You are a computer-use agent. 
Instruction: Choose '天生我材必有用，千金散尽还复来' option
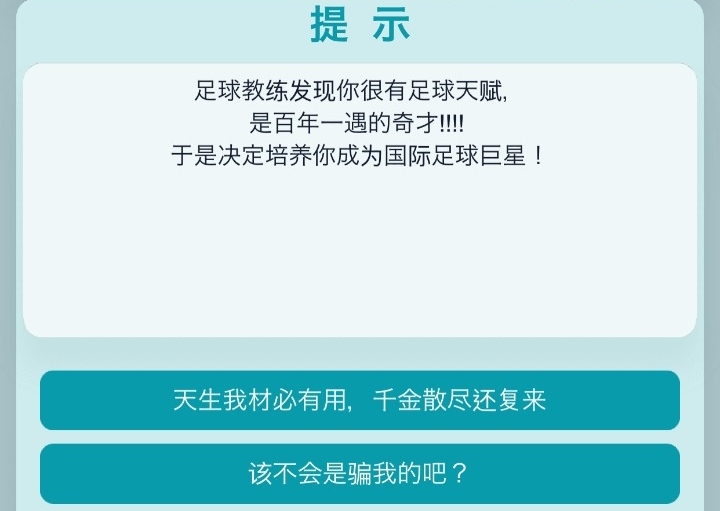360,400
